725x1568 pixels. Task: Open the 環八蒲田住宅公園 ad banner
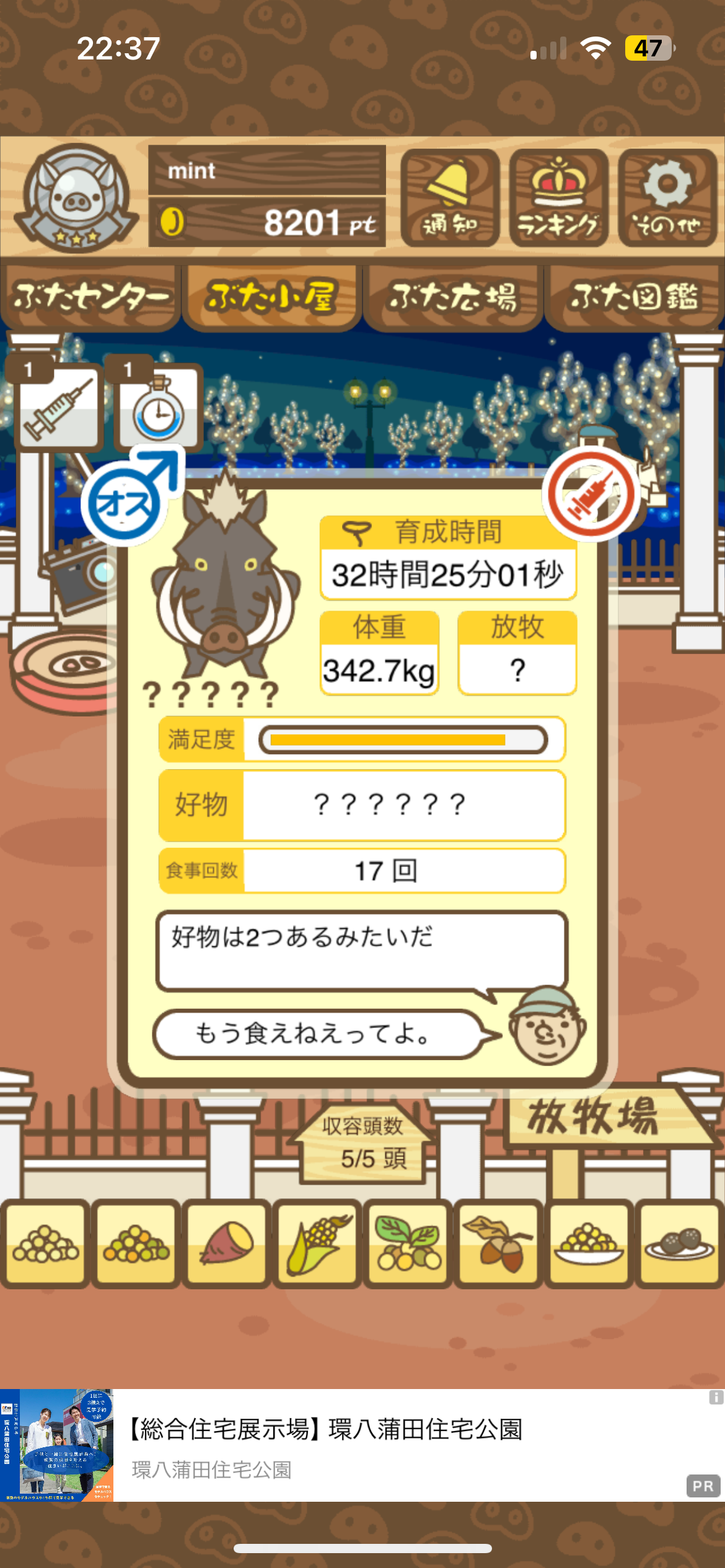coord(362,1445)
